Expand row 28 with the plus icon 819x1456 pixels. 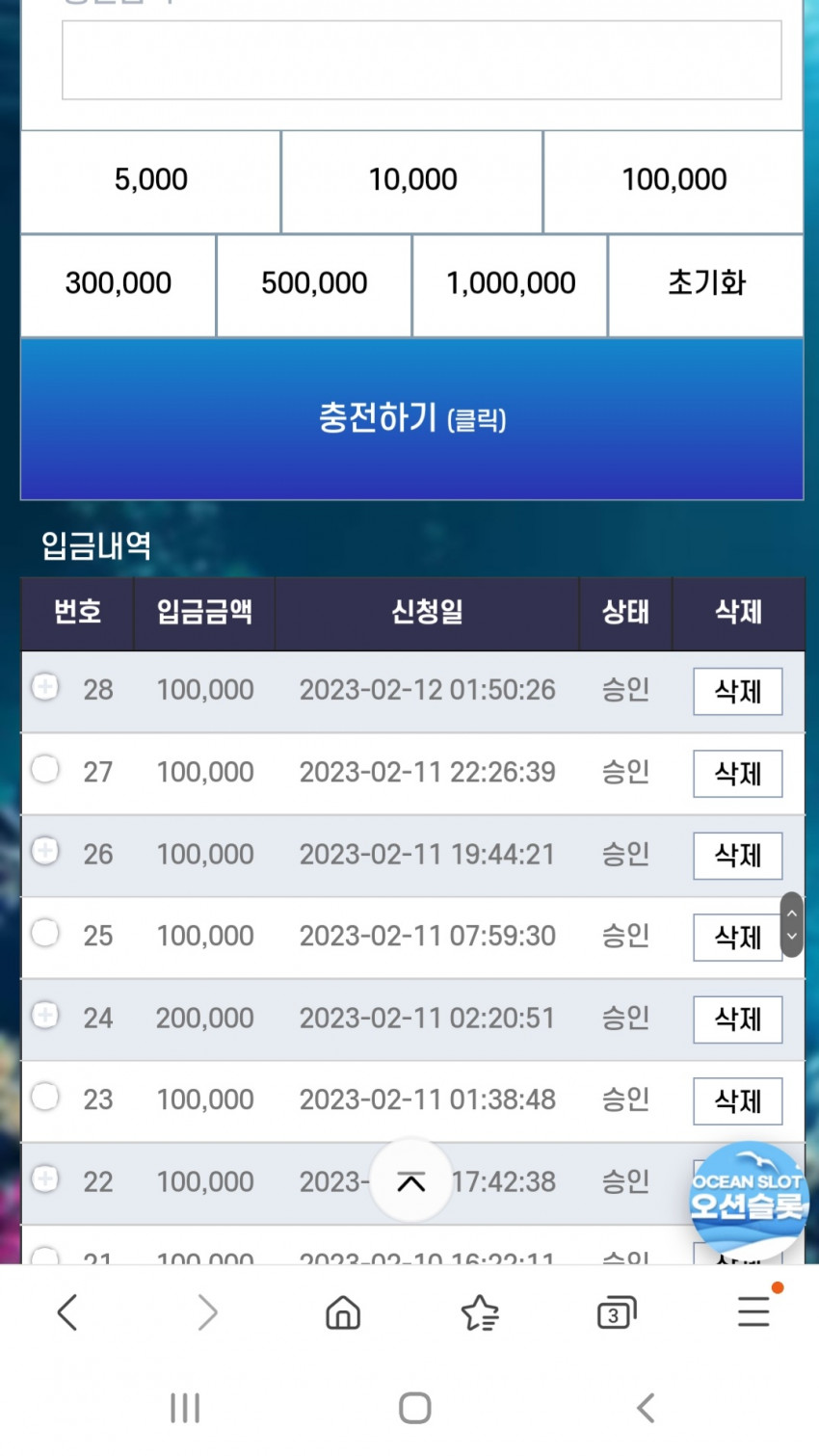[x=45, y=687]
